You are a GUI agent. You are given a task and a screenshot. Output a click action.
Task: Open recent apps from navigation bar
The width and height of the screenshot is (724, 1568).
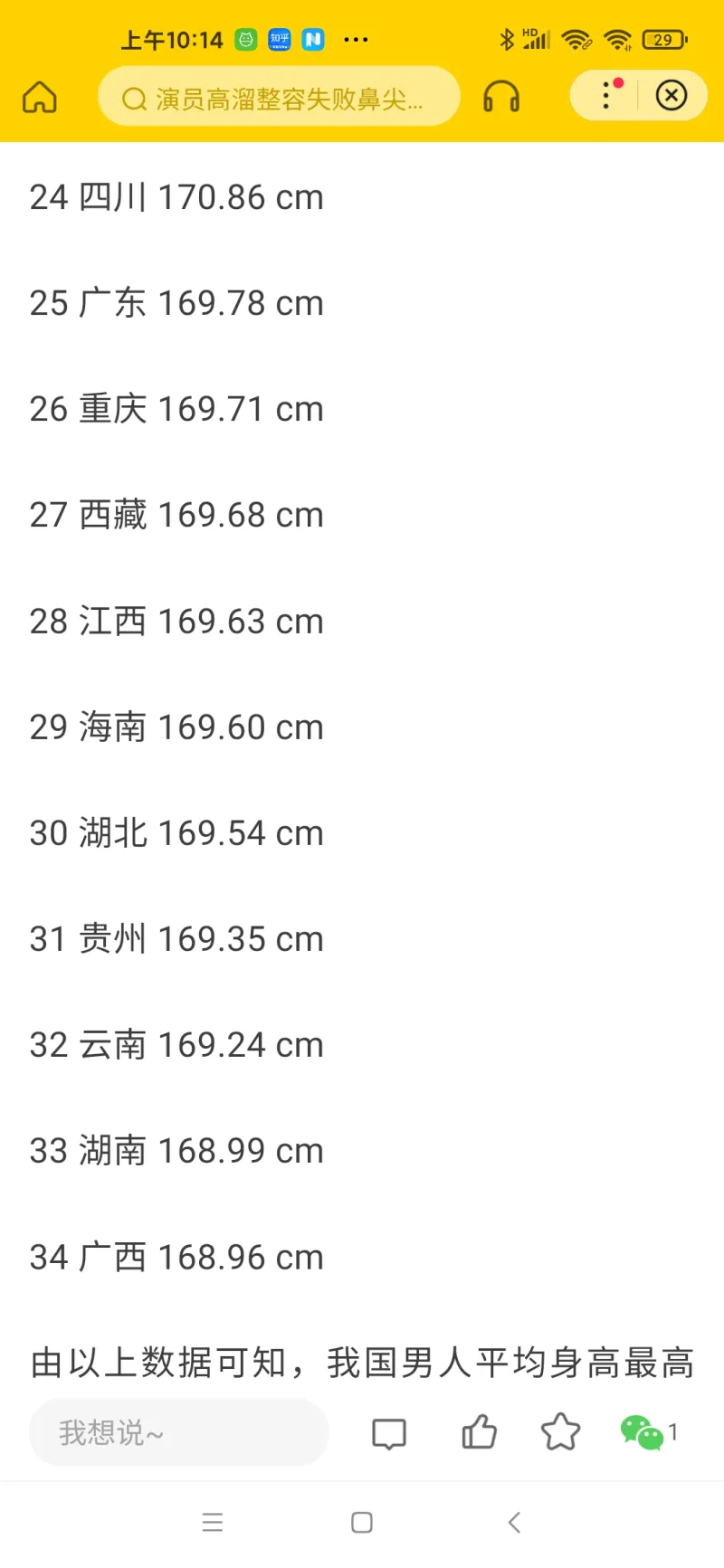(213, 1523)
